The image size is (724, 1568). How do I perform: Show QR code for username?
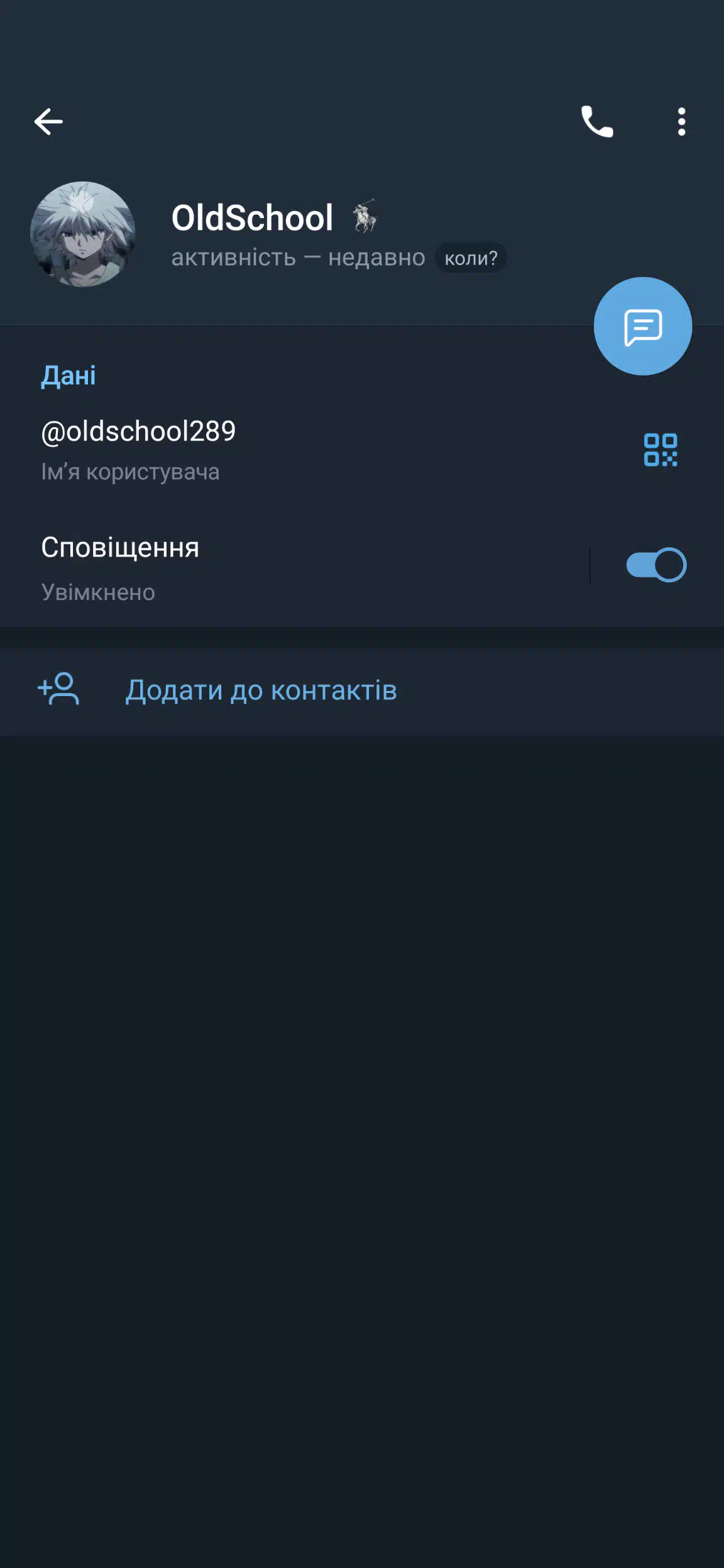click(660, 450)
